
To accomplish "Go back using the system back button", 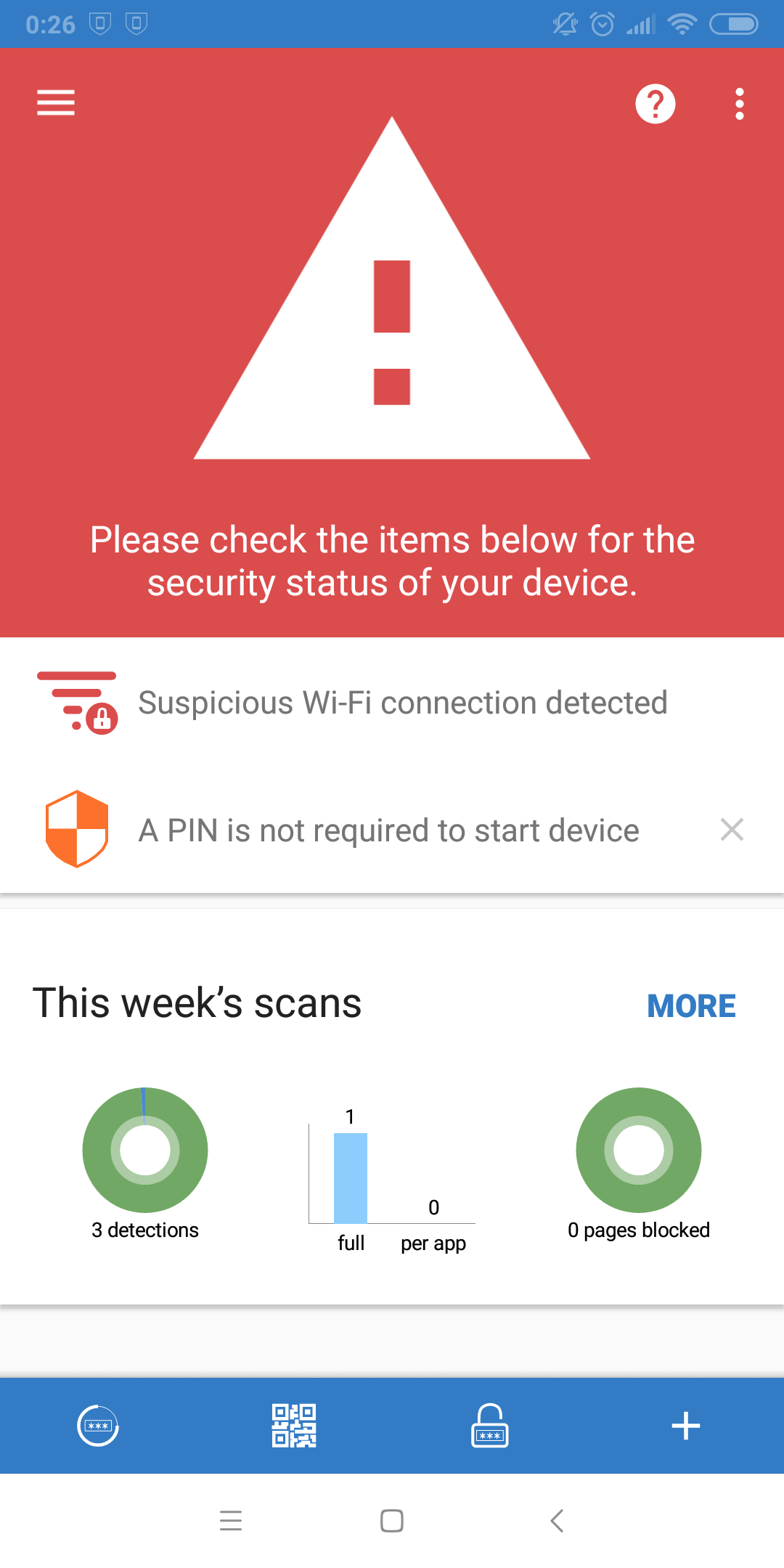I will pos(557,1520).
